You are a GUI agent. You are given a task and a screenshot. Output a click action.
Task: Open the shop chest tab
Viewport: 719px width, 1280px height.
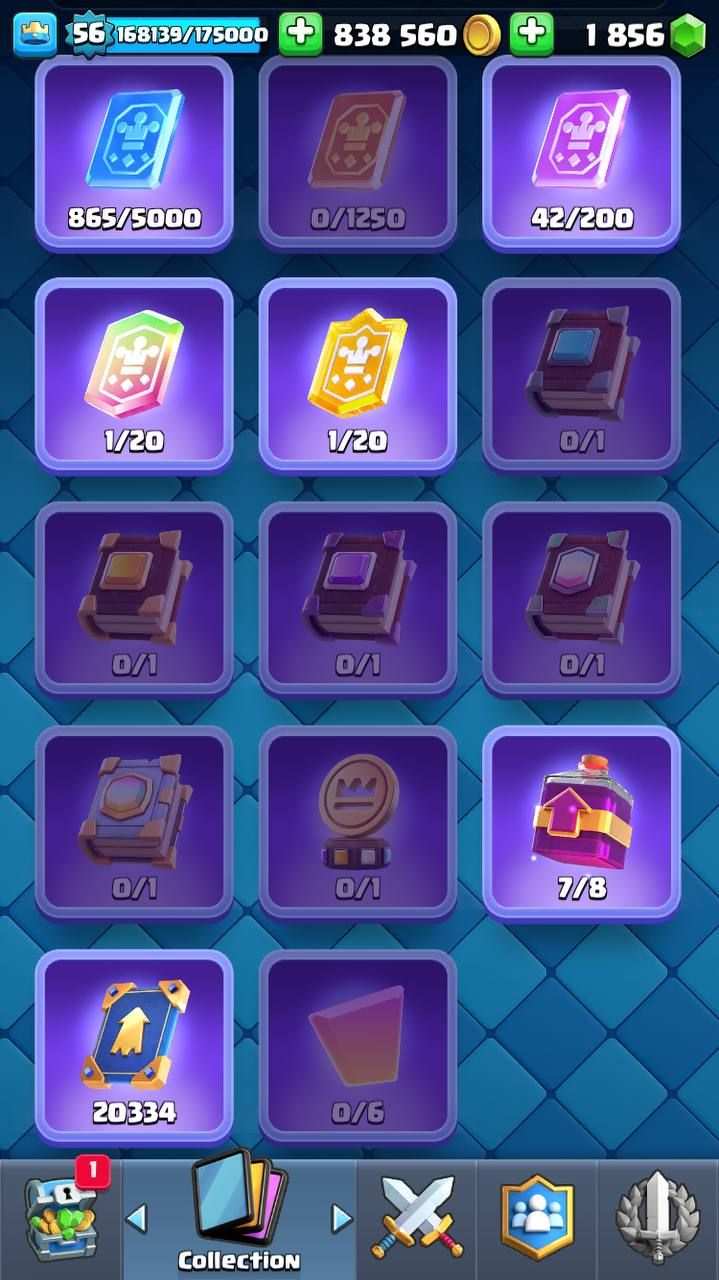[x=61, y=1219]
